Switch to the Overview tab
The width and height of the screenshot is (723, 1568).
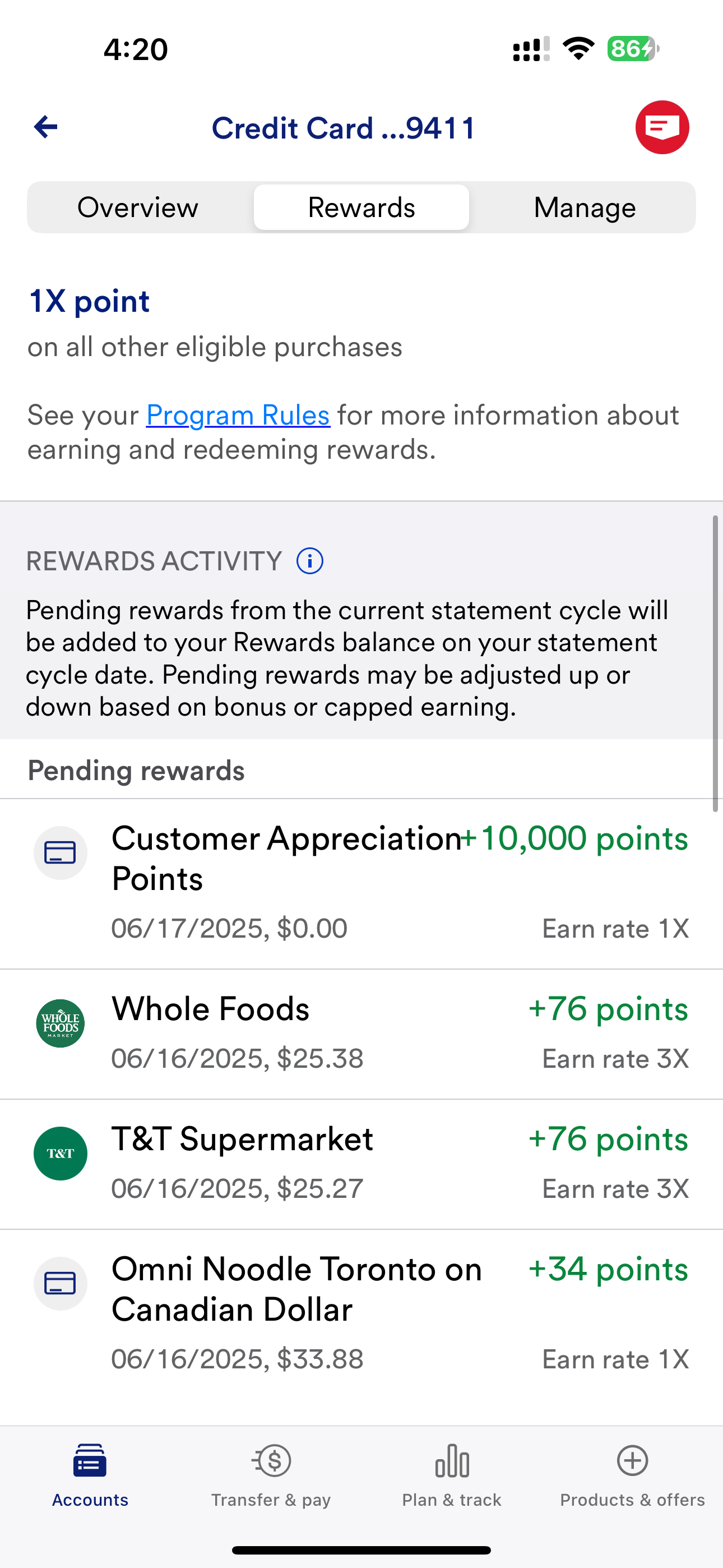[x=138, y=207]
